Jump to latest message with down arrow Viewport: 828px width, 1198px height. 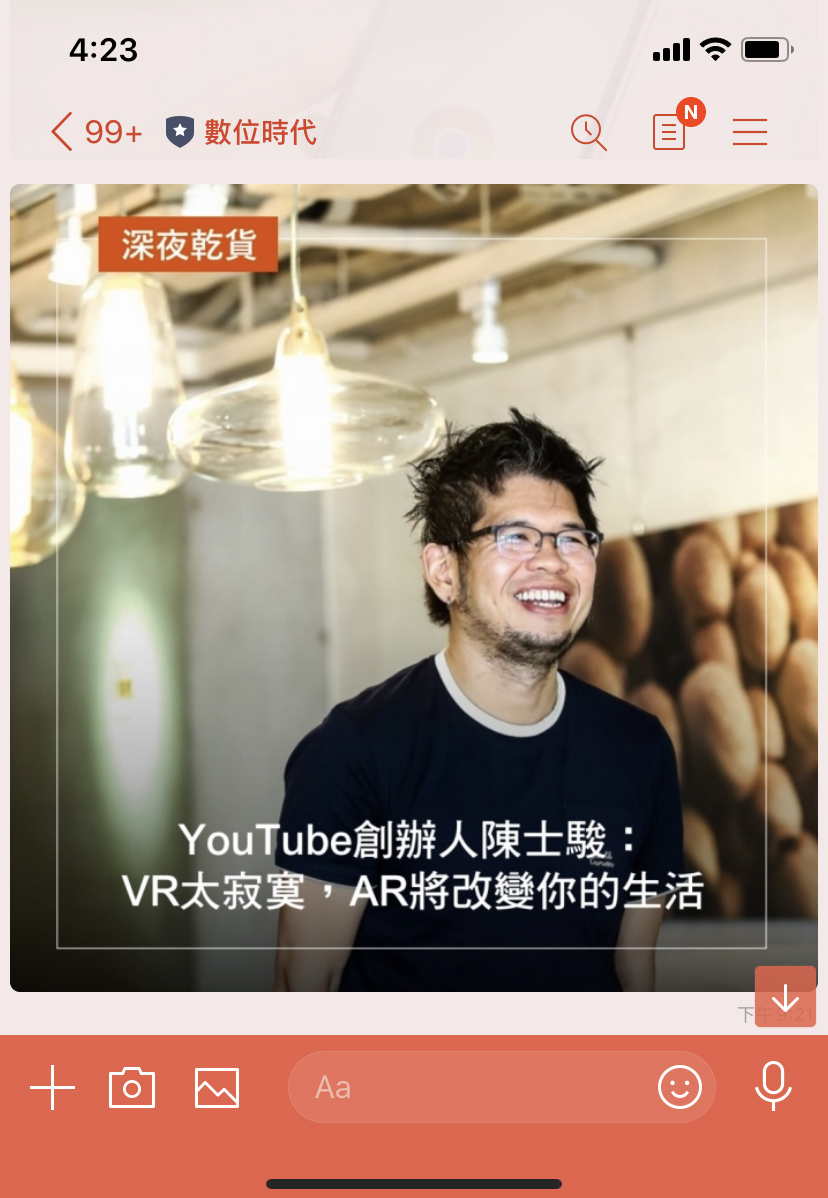tap(785, 996)
